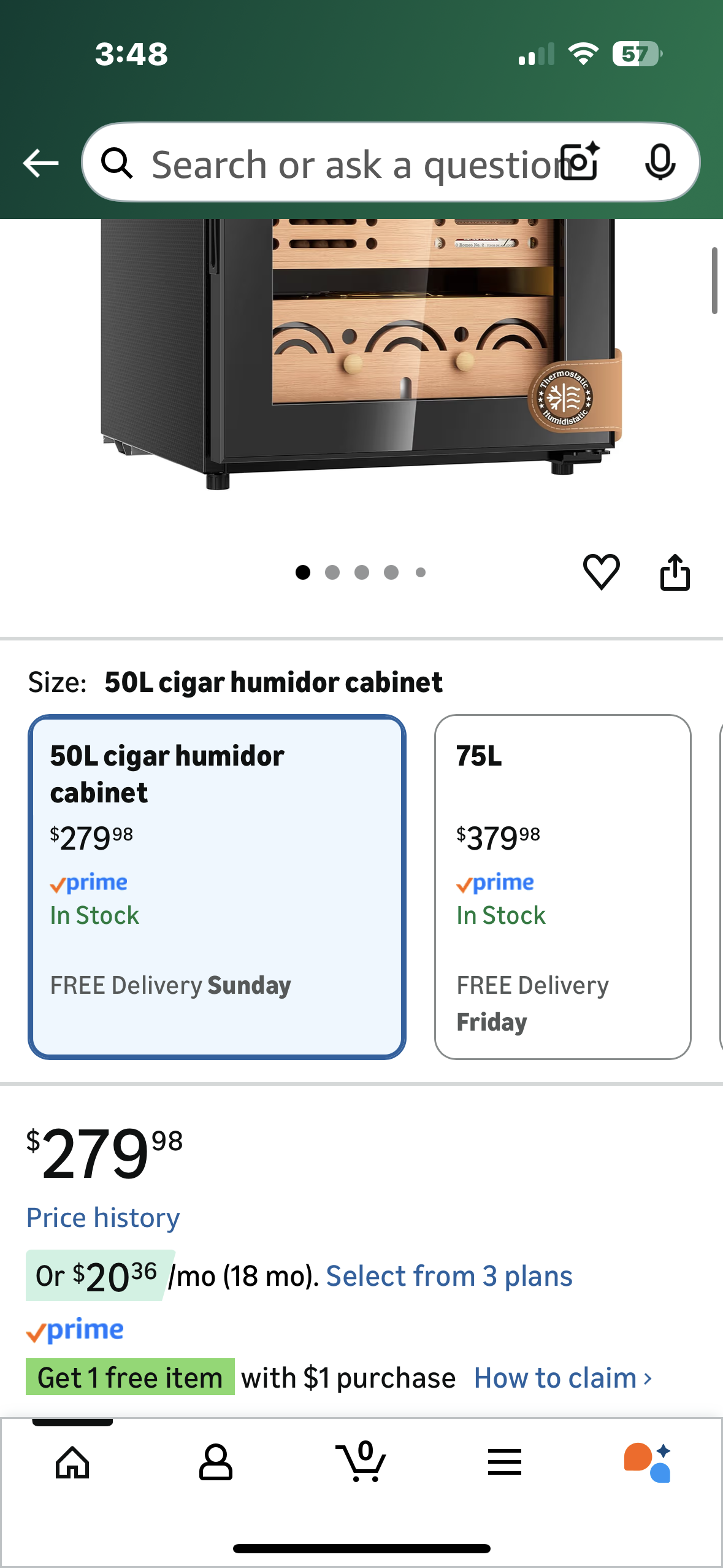Open the Rufus AI assistant icon
This screenshot has width=723, height=1568.
(x=646, y=1463)
